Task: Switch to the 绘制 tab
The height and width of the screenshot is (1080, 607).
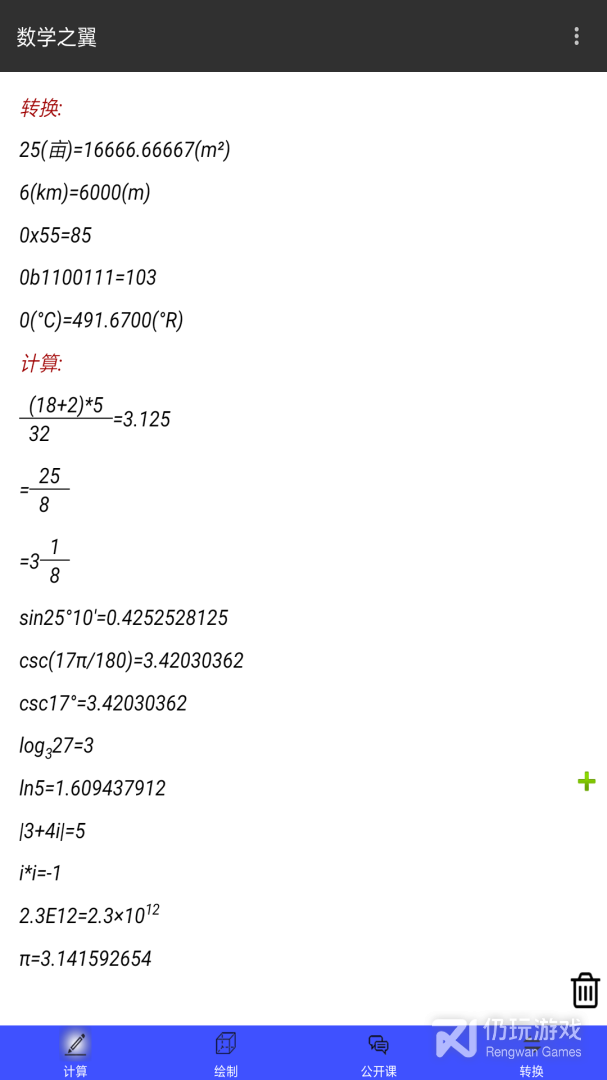Action: 227,1054
